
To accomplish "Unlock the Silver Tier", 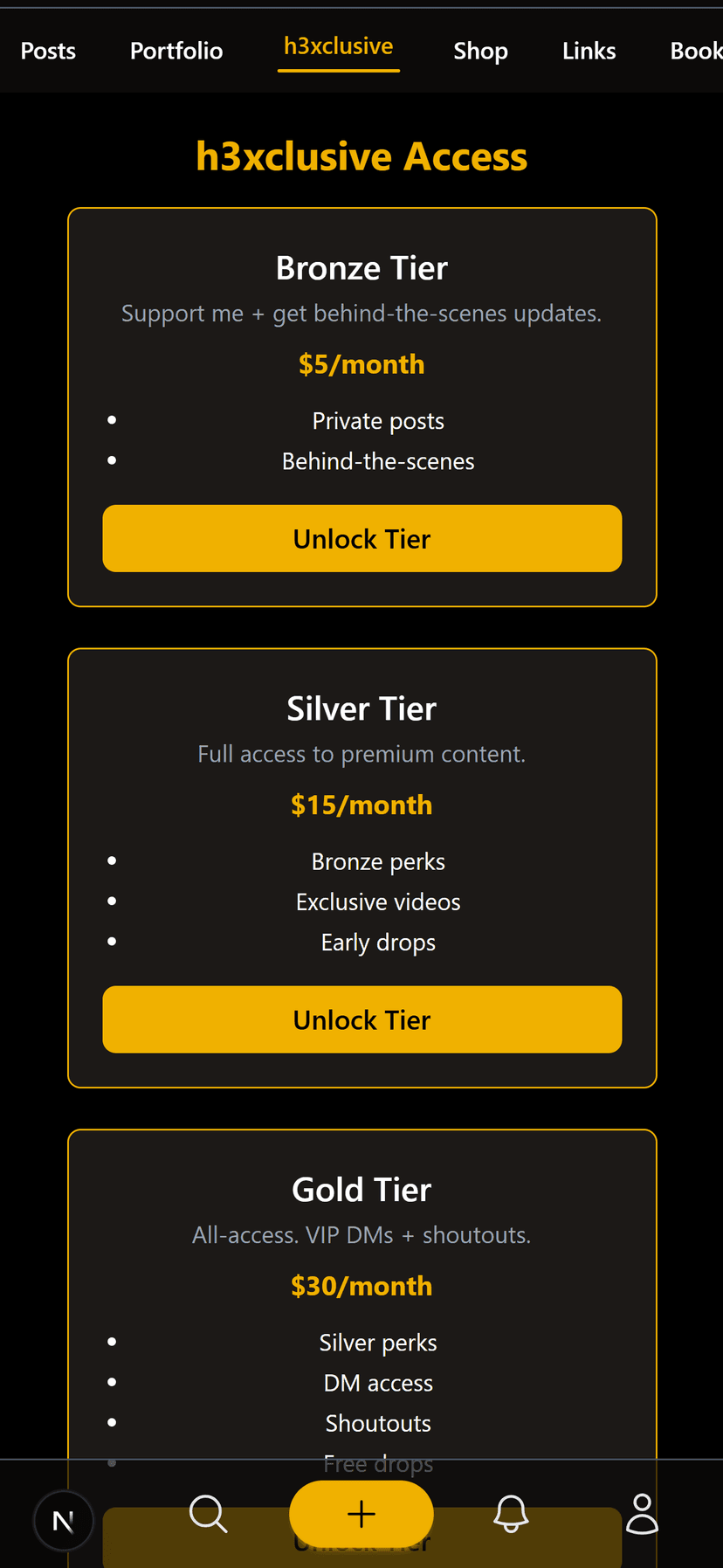I will [x=361, y=1019].
